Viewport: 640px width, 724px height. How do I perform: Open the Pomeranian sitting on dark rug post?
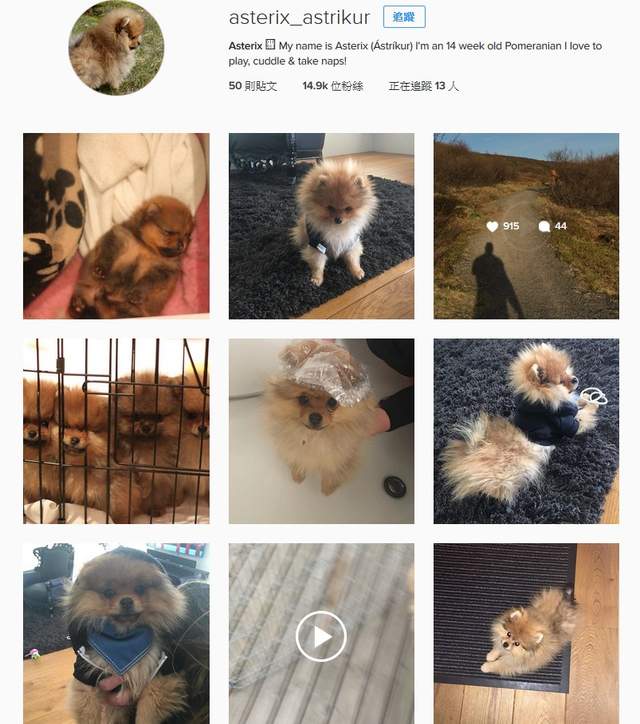pos(321,226)
